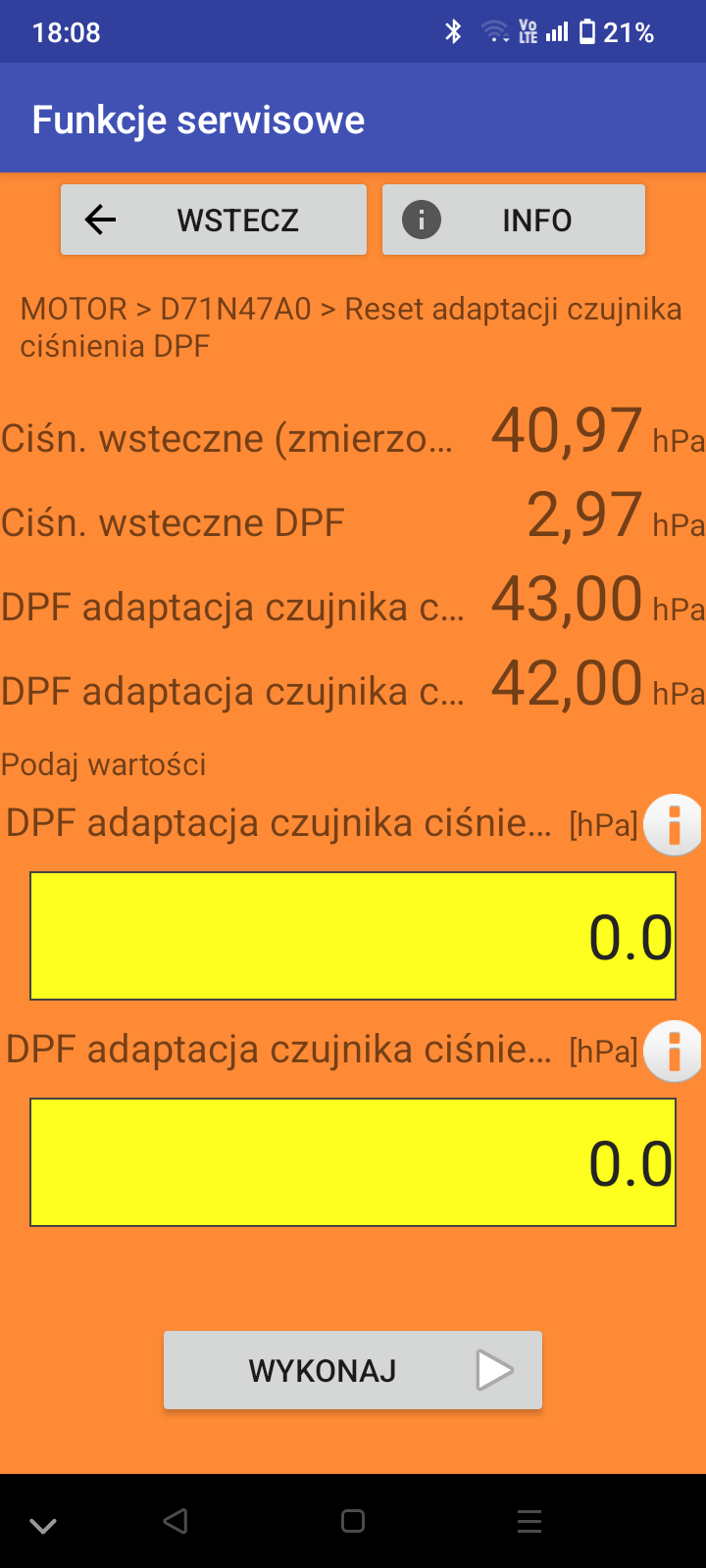Tap the WSTECZ back button
This screenshot has height=1568, width=706.
point(214,220)
